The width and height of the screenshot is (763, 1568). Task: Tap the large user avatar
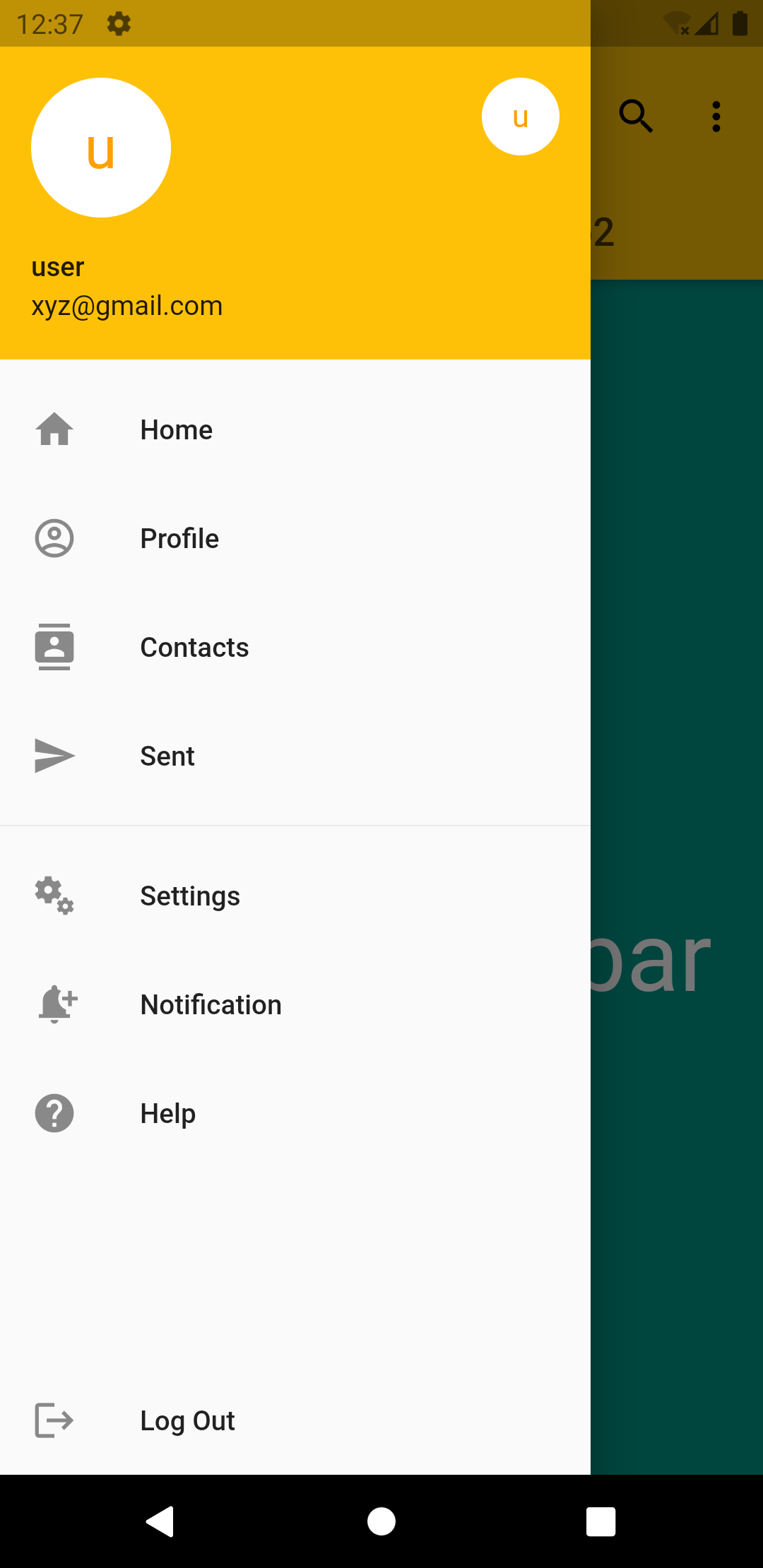[101, 148]
